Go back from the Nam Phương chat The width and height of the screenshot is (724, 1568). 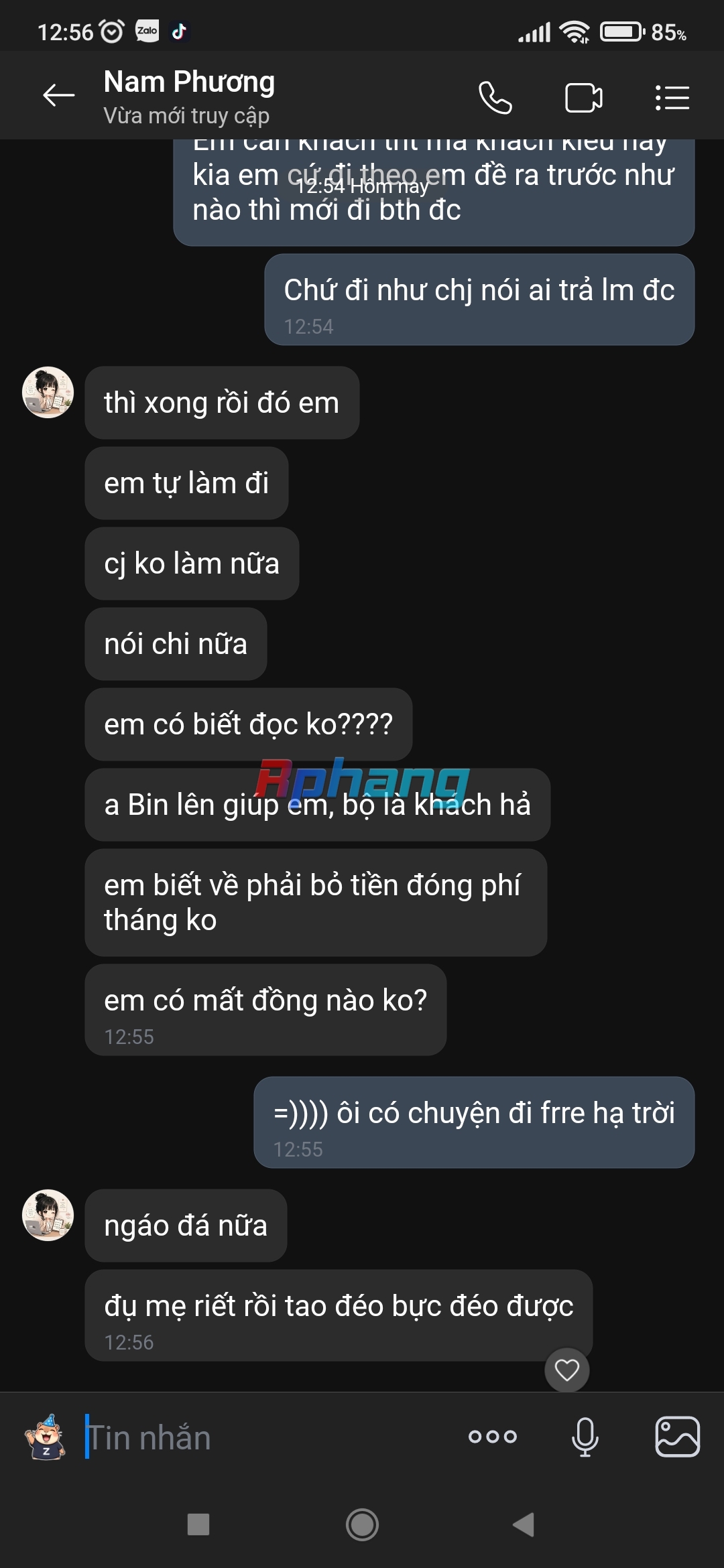pos(58,96)
